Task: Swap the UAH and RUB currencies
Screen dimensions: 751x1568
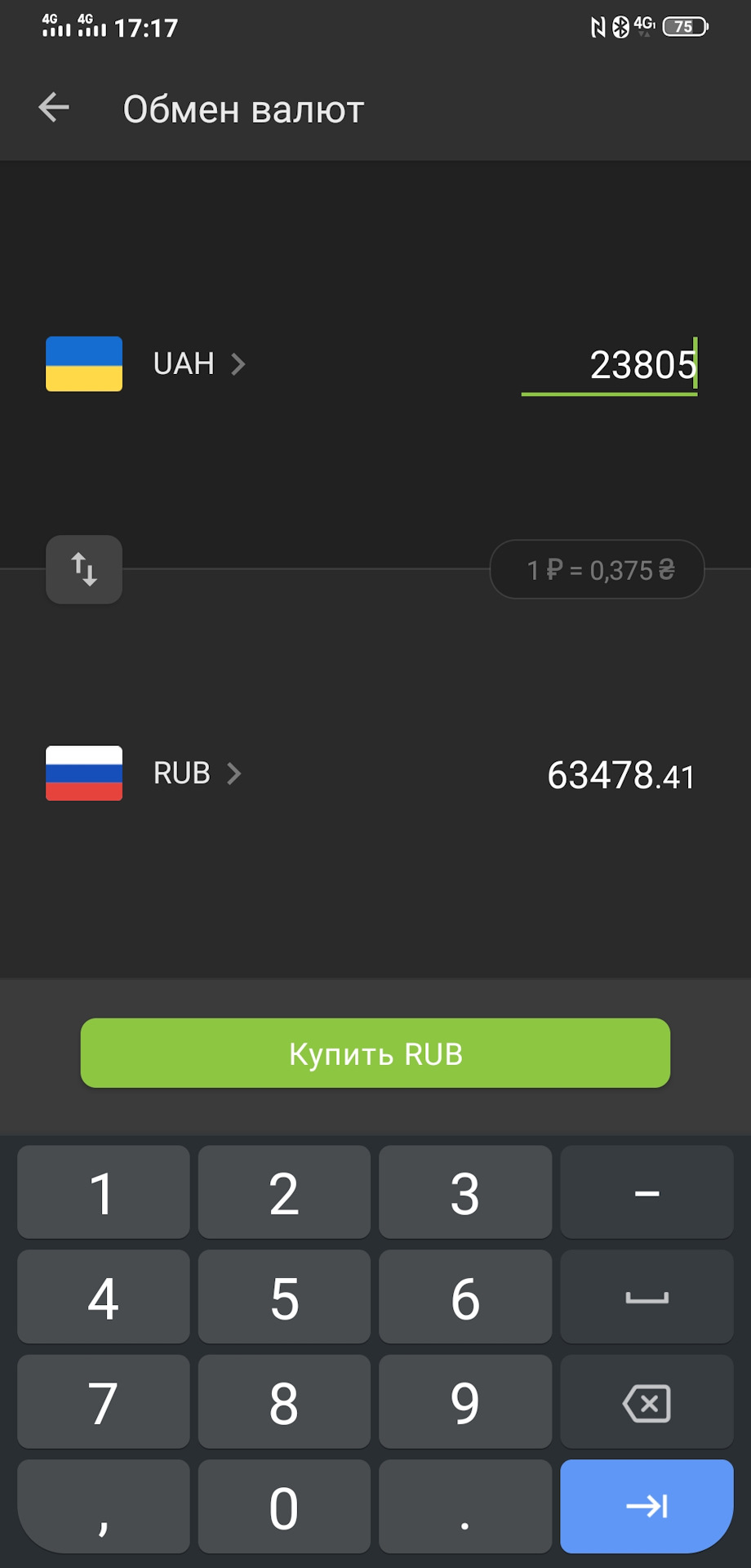Action: pyautogui.click(x=84, y=569)
